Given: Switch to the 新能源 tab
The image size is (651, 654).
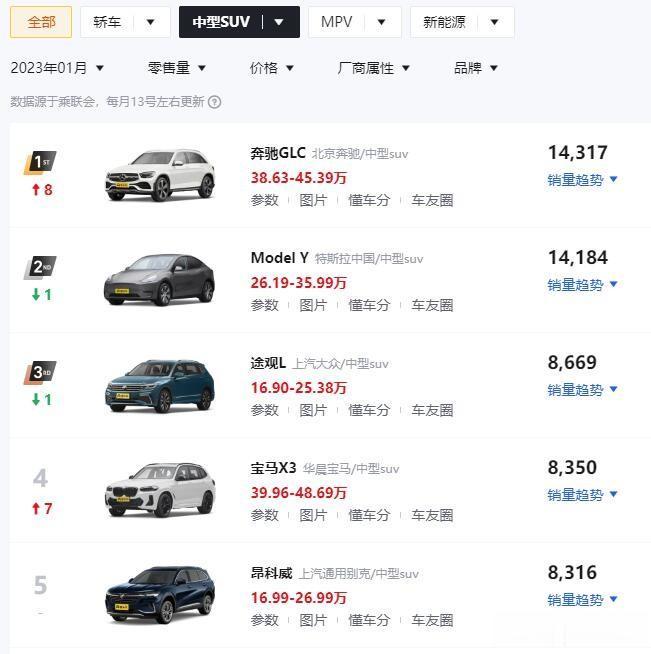Looking at the screenshot, I should (461, 21).
